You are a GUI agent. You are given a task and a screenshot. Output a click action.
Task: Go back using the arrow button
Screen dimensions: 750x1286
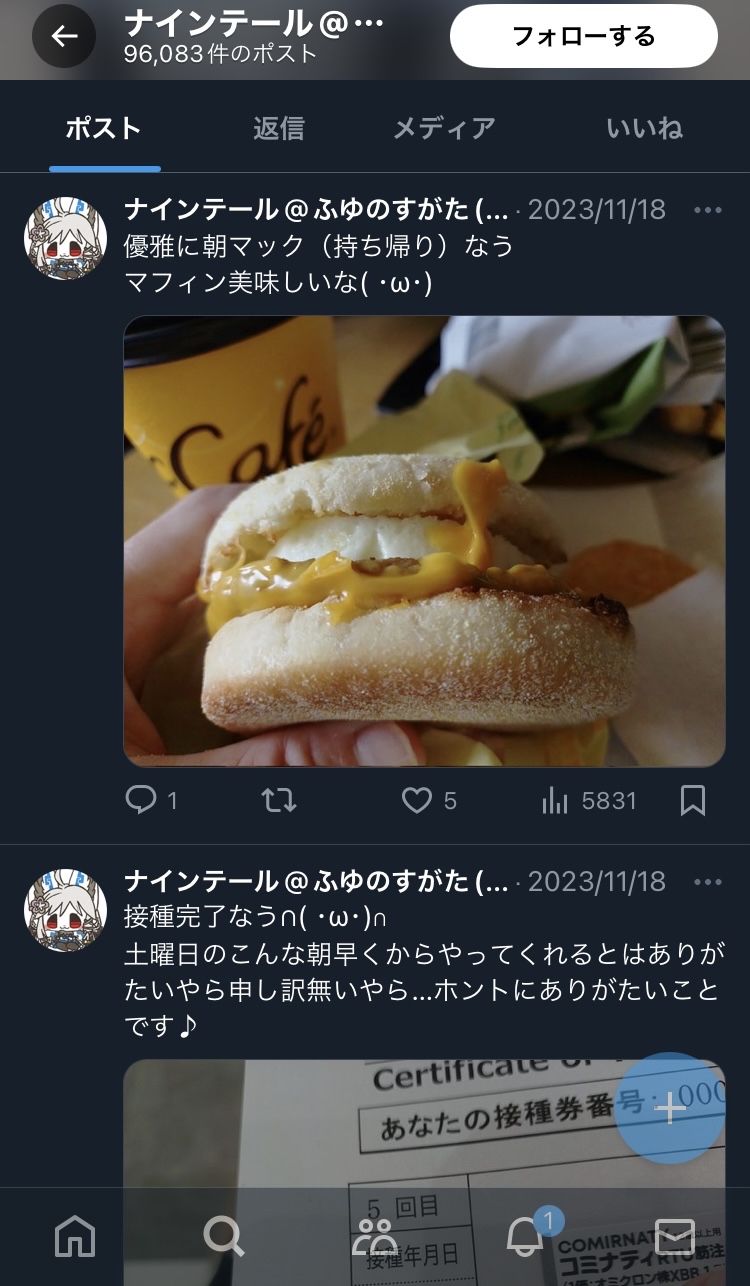(x=64, y=37)
